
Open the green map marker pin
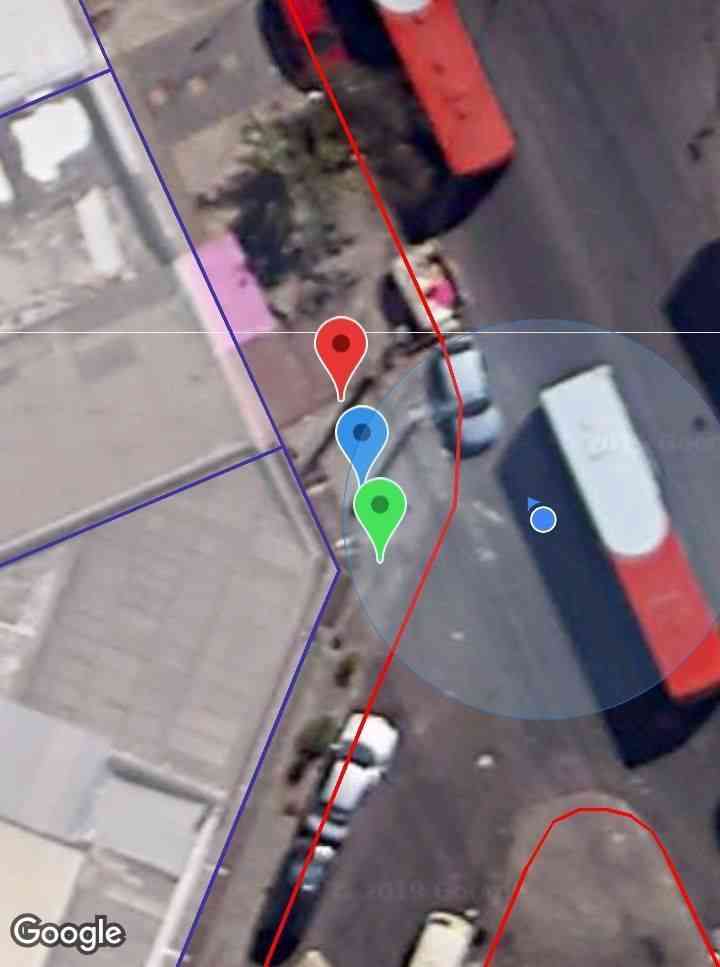pyautogui.click(x=380, y=508)
